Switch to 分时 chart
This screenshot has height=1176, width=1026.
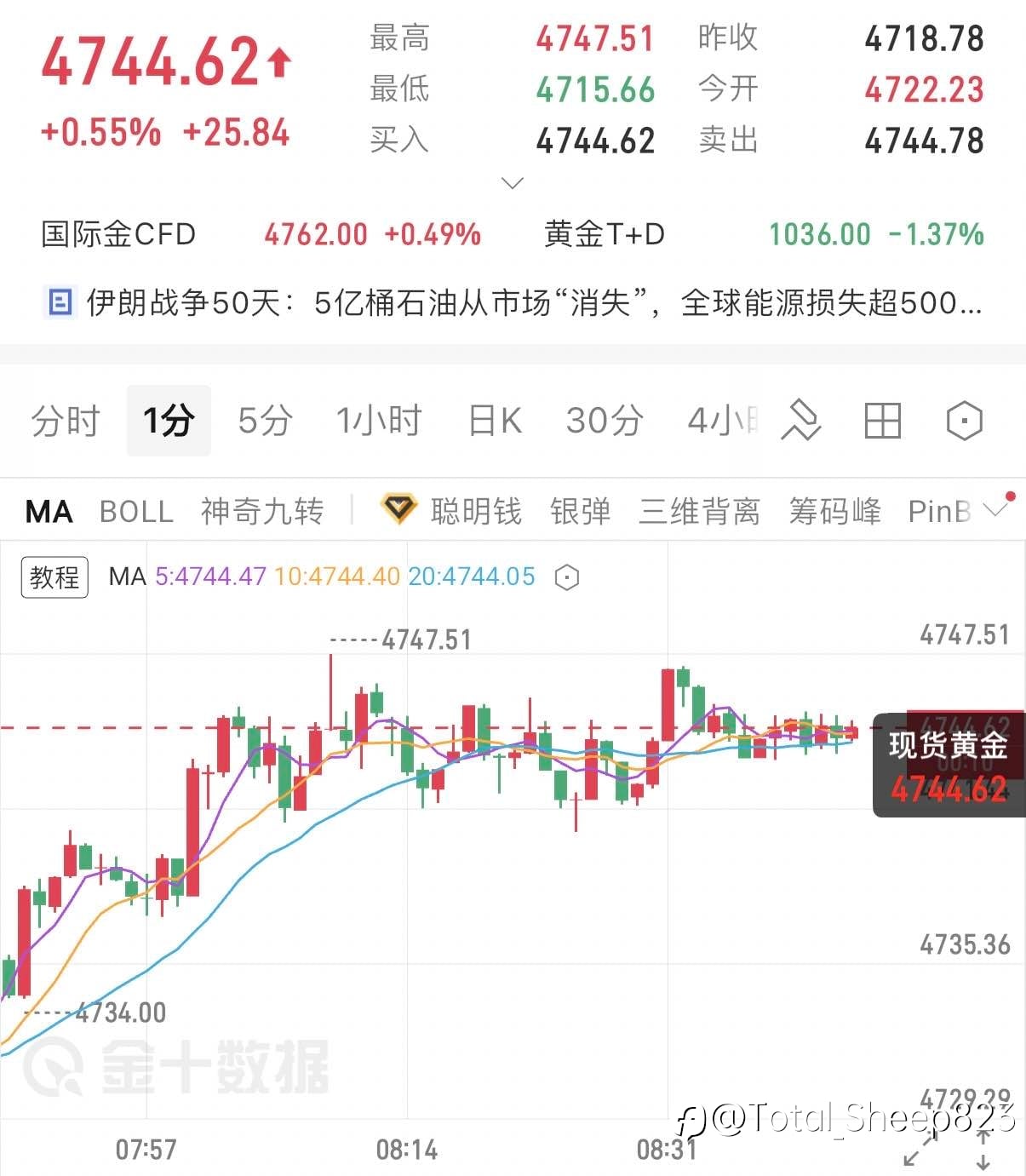pos(66,421)
